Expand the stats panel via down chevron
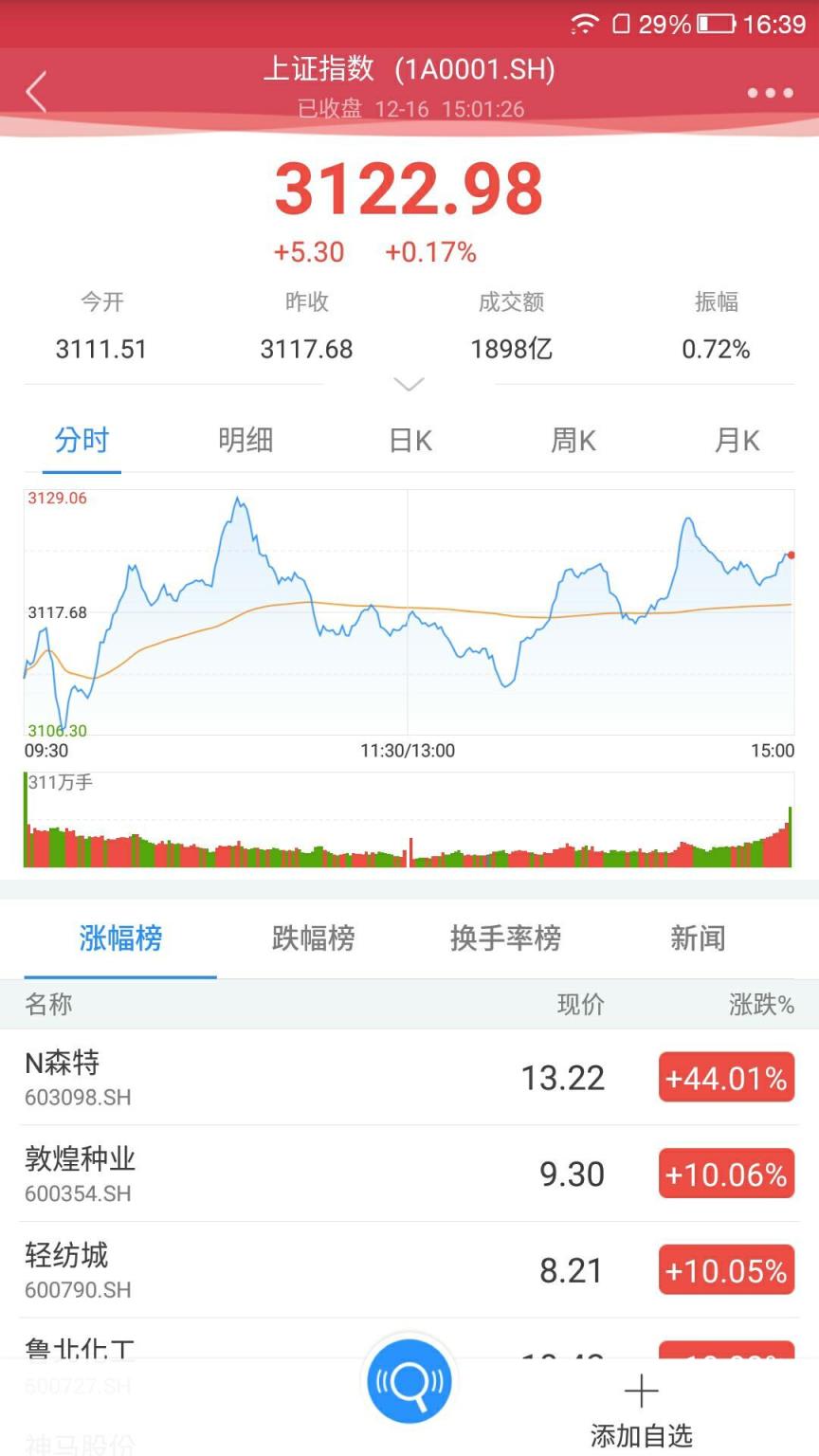The width and height of the screenshot is (819, 1456). [x=409, y=383]
